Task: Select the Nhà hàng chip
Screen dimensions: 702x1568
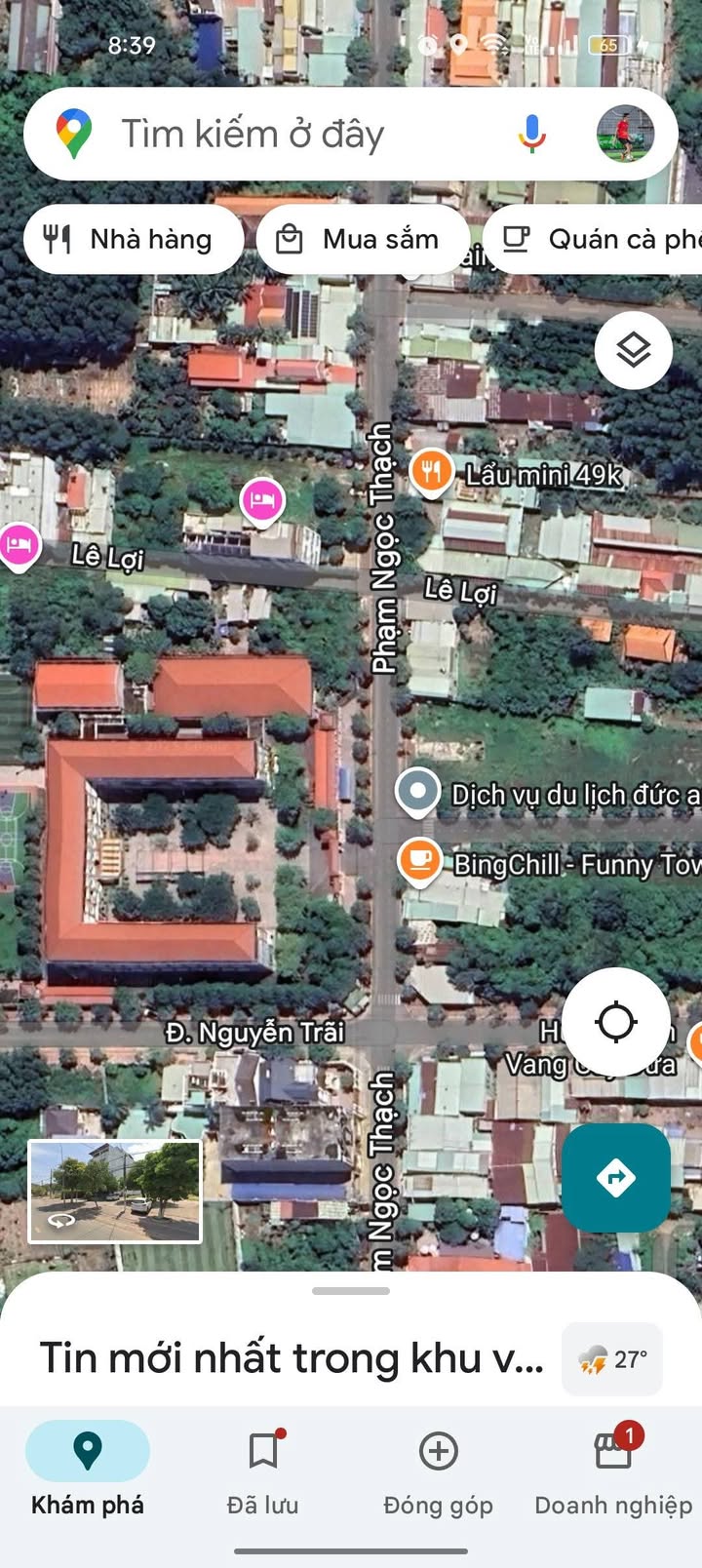Action: point(133,239)
